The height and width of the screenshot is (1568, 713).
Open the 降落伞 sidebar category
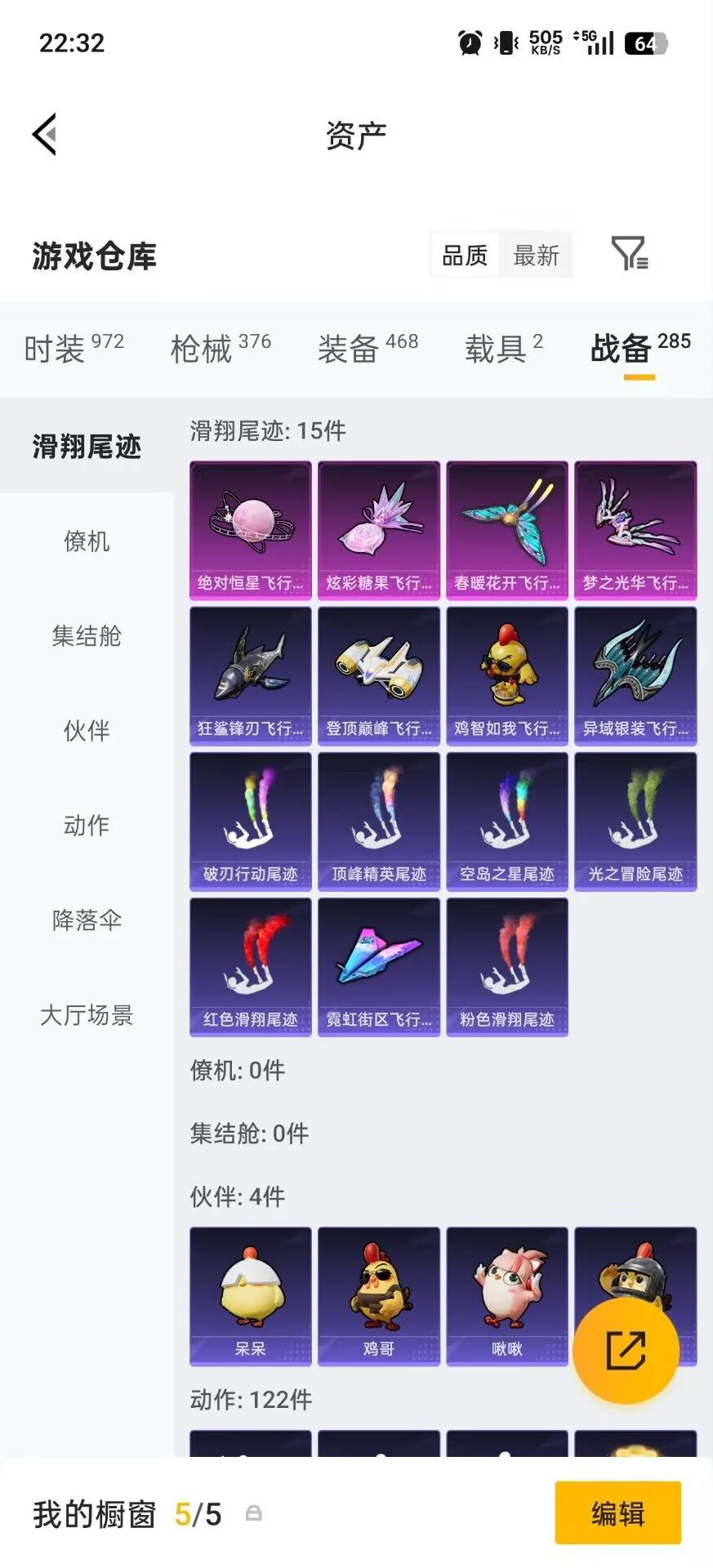(x=86, y=920)
